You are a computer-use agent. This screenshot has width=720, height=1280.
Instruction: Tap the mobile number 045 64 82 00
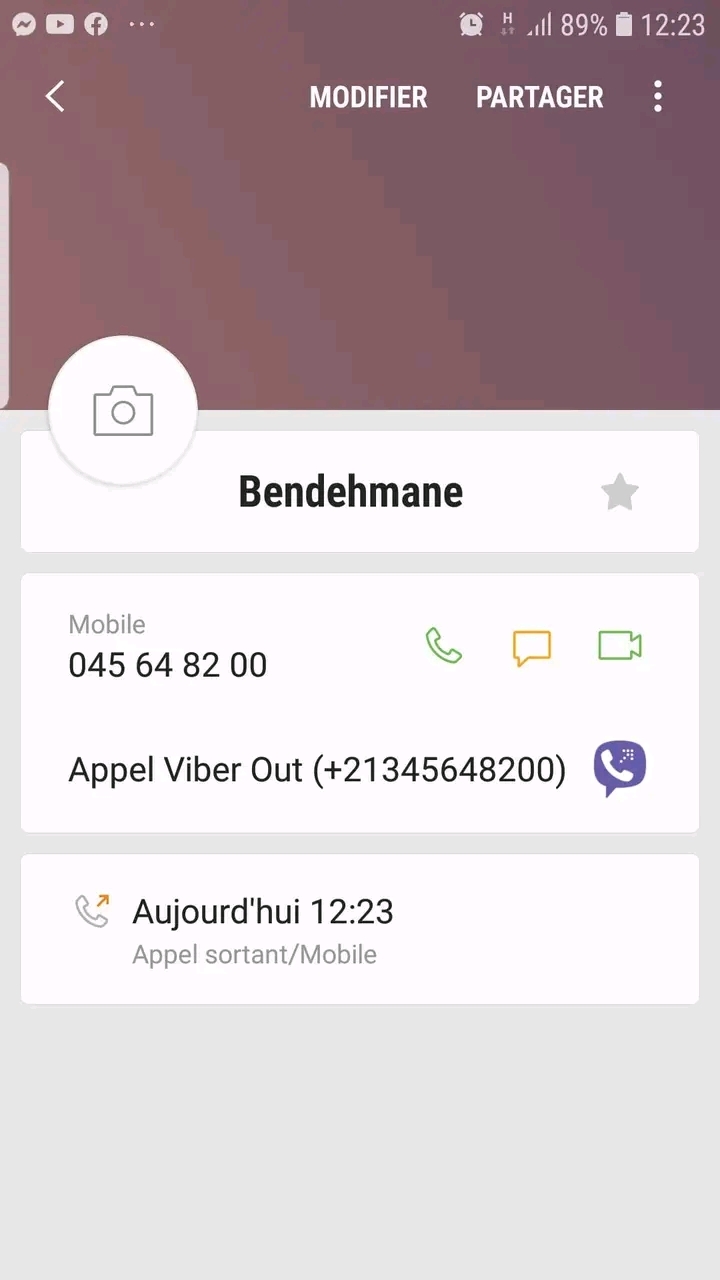(x=167, y=665)
